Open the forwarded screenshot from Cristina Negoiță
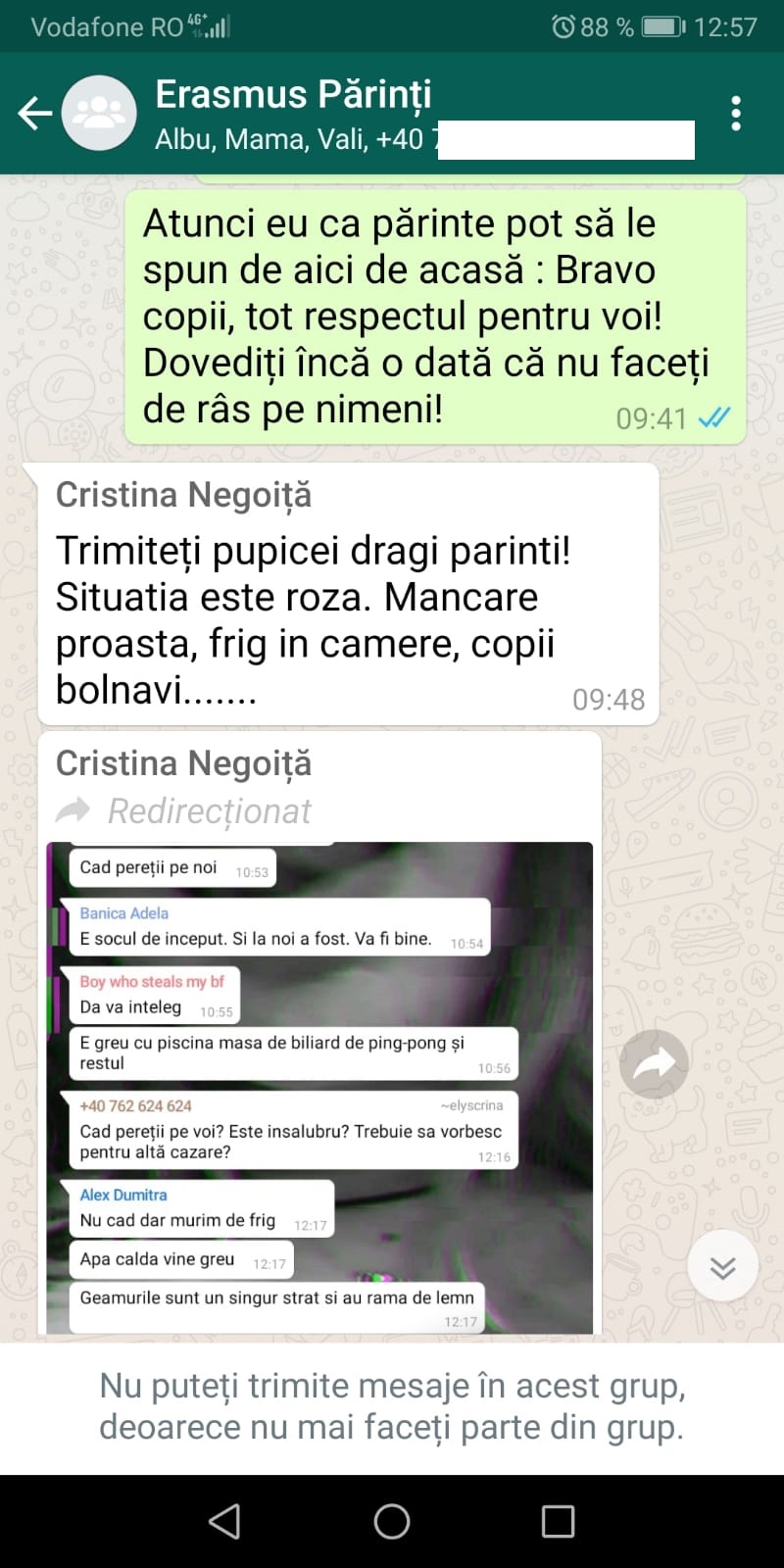 tap(319, 1088)
